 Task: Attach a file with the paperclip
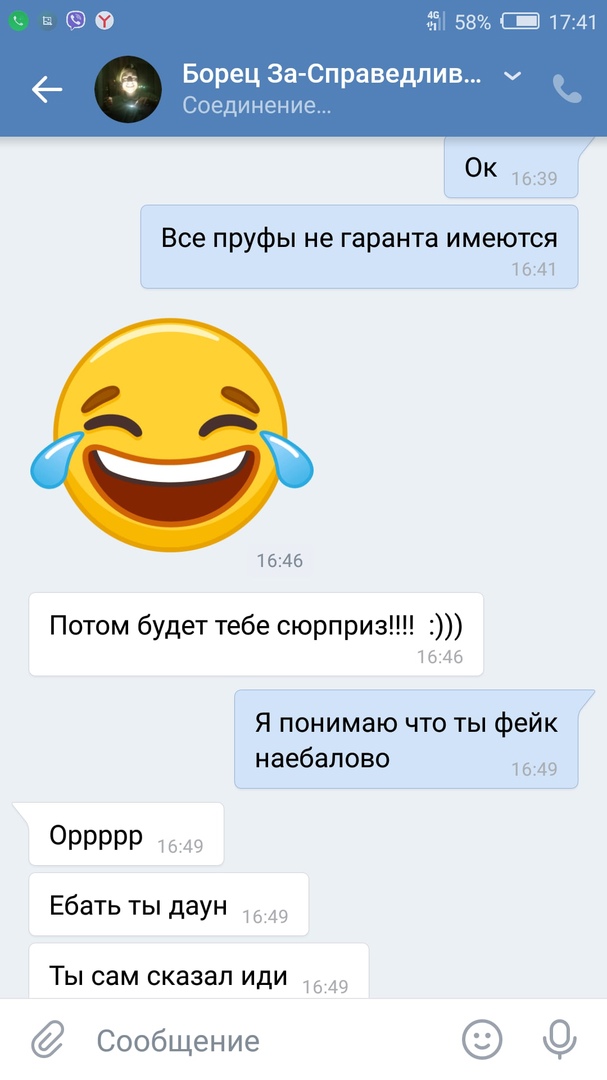tap(47, 1040)
